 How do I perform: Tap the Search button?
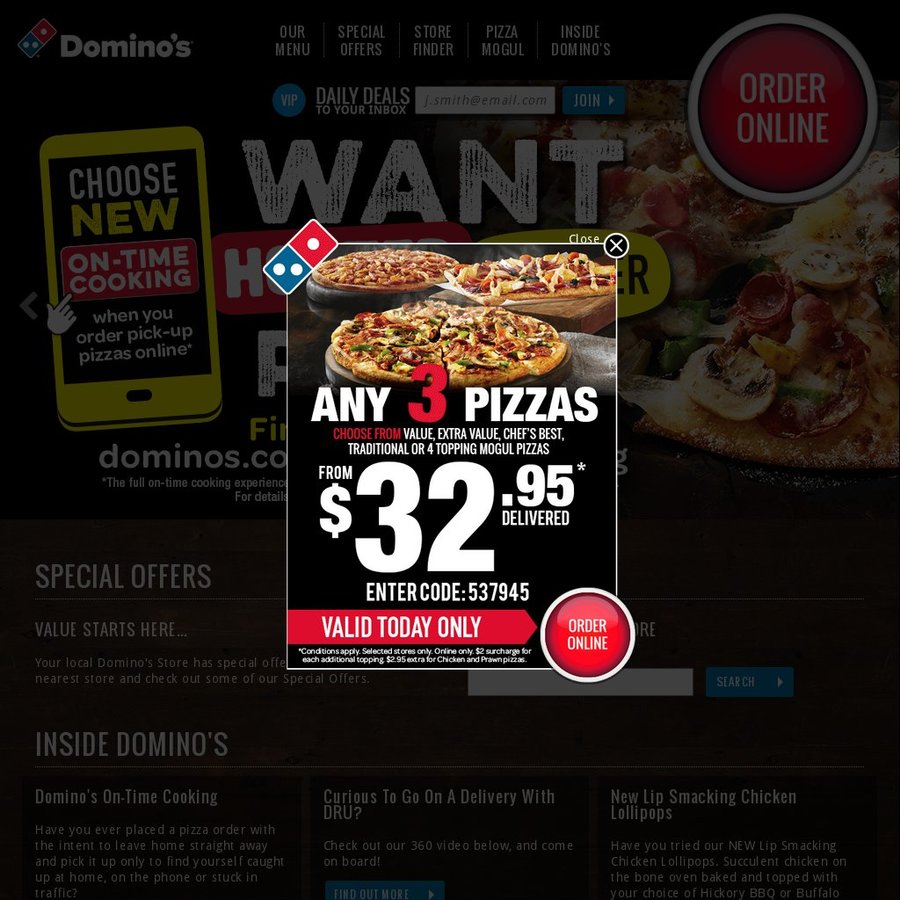click(x=749, y=682)
